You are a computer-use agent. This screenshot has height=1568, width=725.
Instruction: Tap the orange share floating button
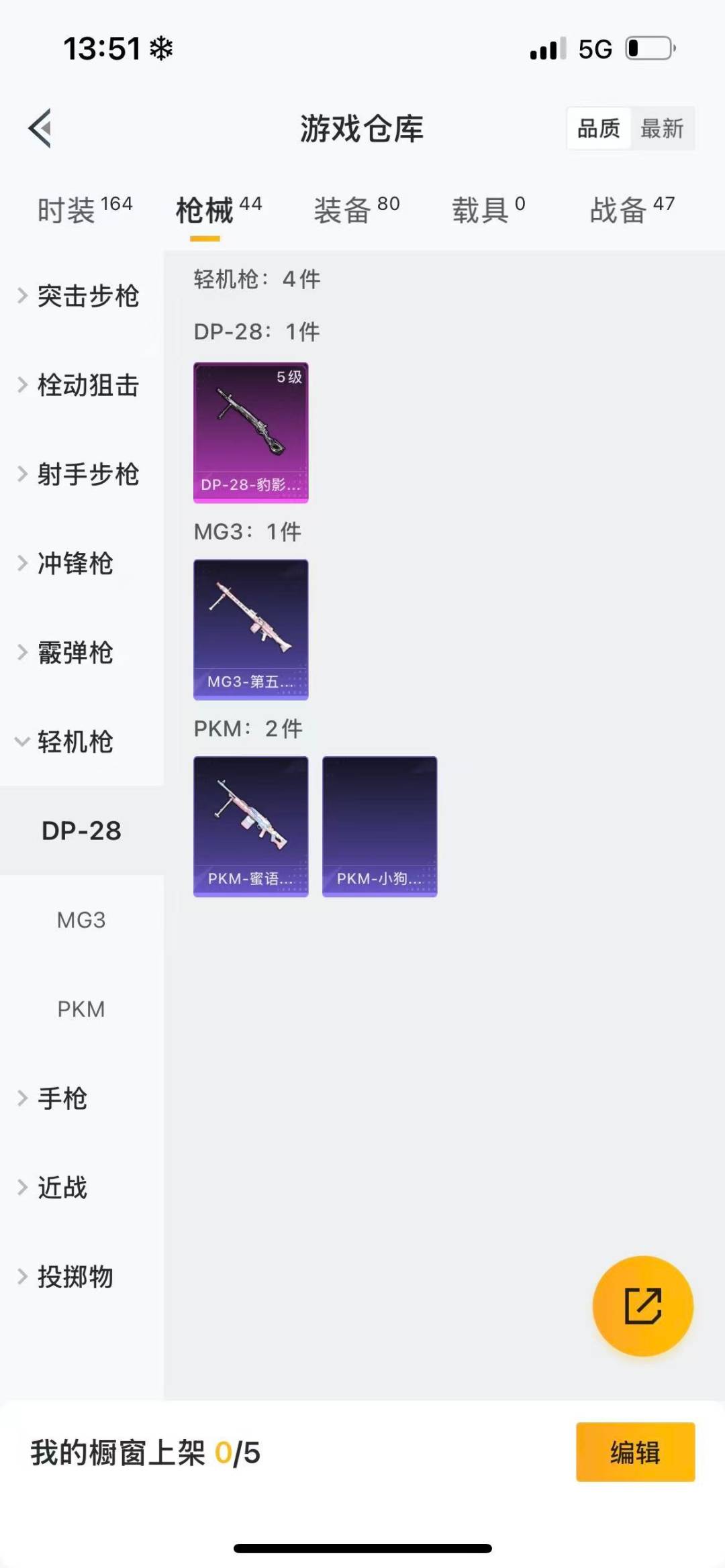coord(642,1306)
